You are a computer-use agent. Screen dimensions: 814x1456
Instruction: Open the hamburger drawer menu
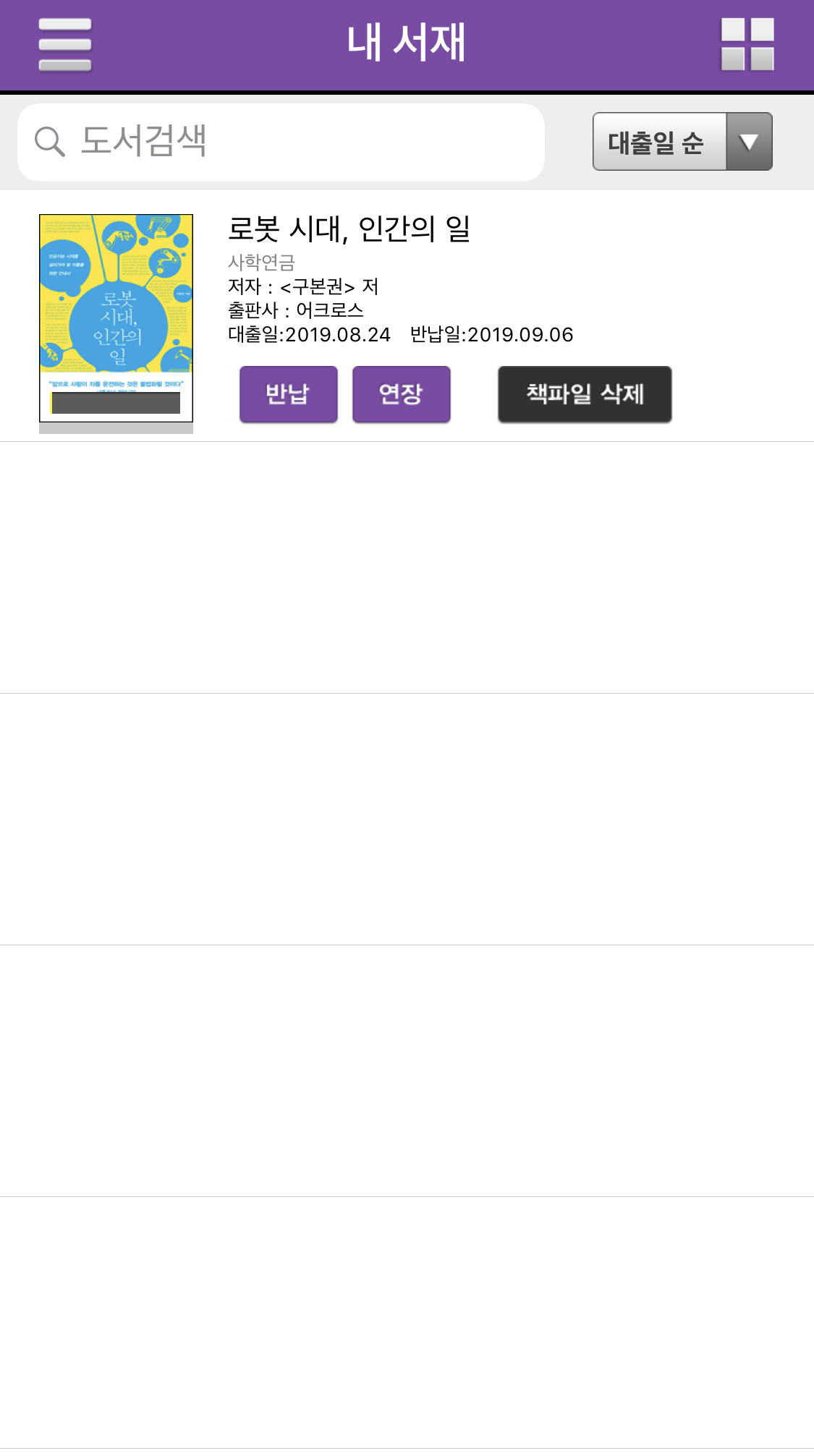click(x=65, y=45)
